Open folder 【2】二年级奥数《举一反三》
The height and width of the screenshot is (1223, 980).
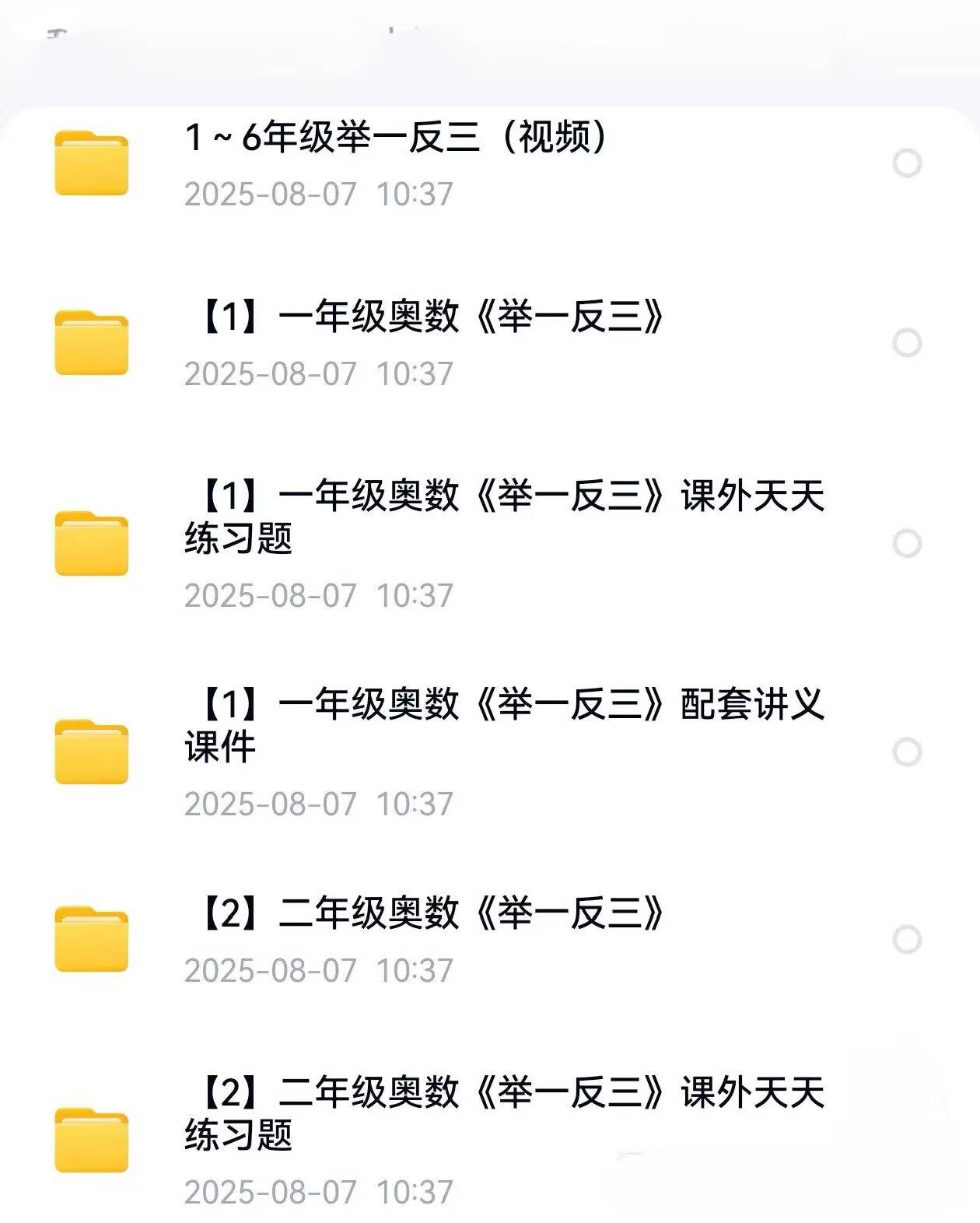coord(432,914)
